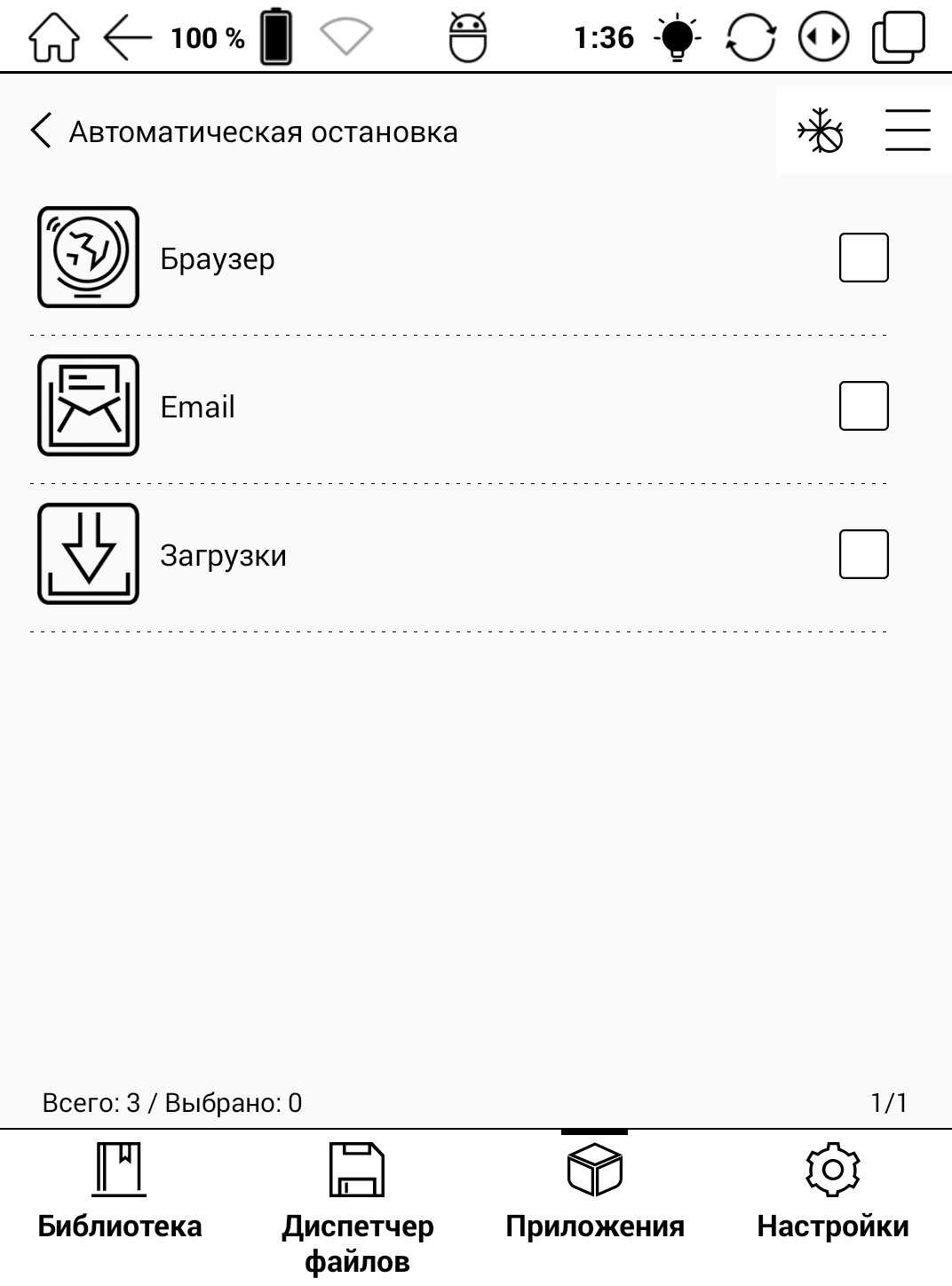Screen dimensions: 952x1286
Task: Tap the freeze snowflake icon
Action: [820, 131]
